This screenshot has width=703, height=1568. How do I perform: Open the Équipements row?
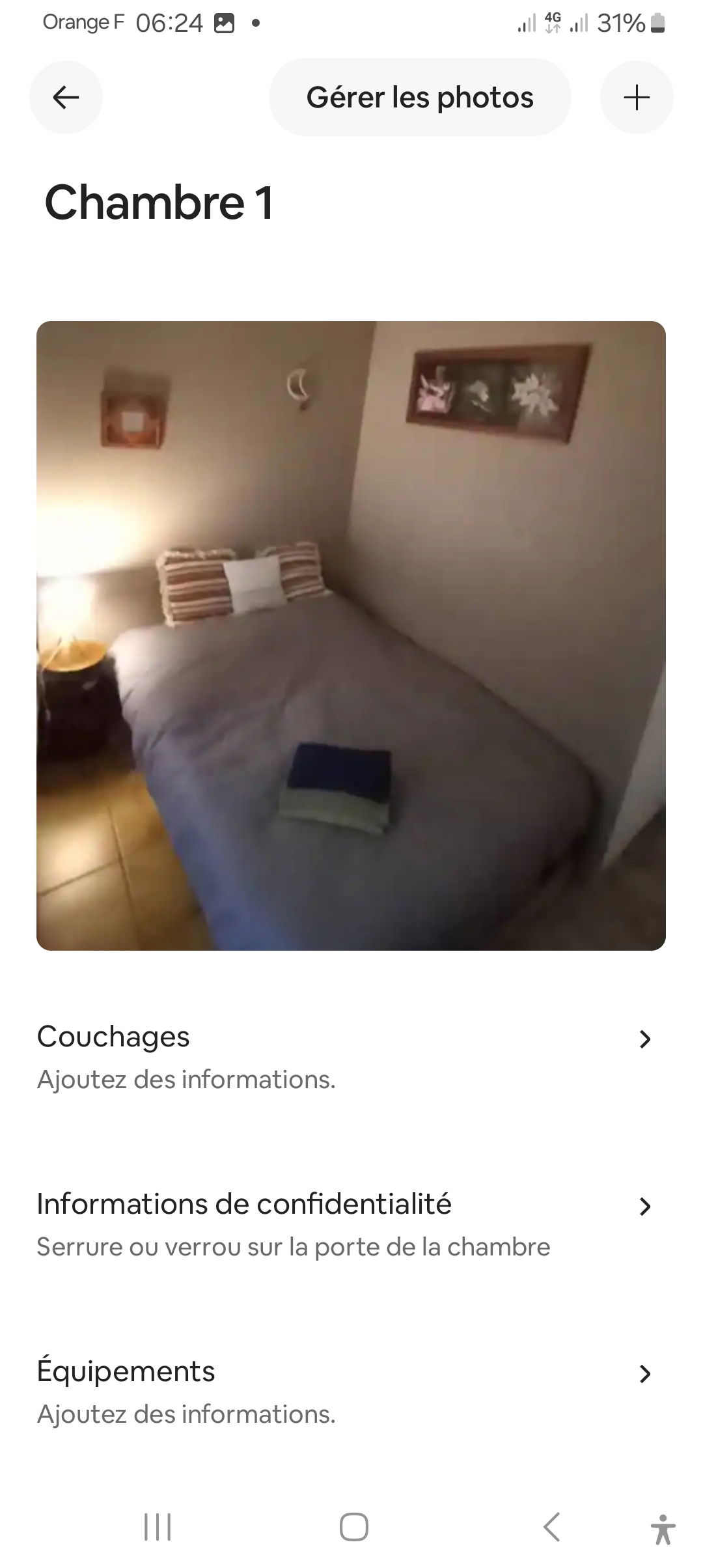click(126, 1371)
